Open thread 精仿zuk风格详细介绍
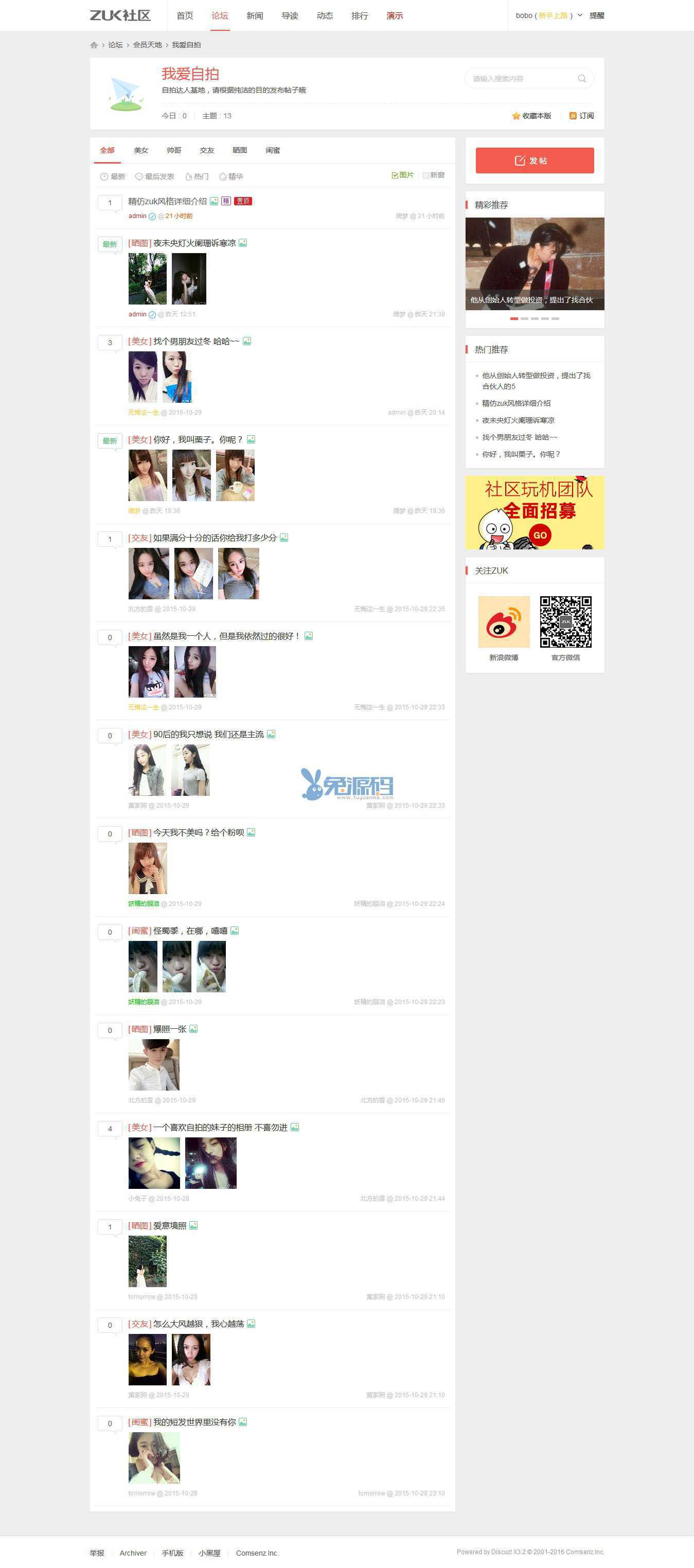 click(167, 202)
